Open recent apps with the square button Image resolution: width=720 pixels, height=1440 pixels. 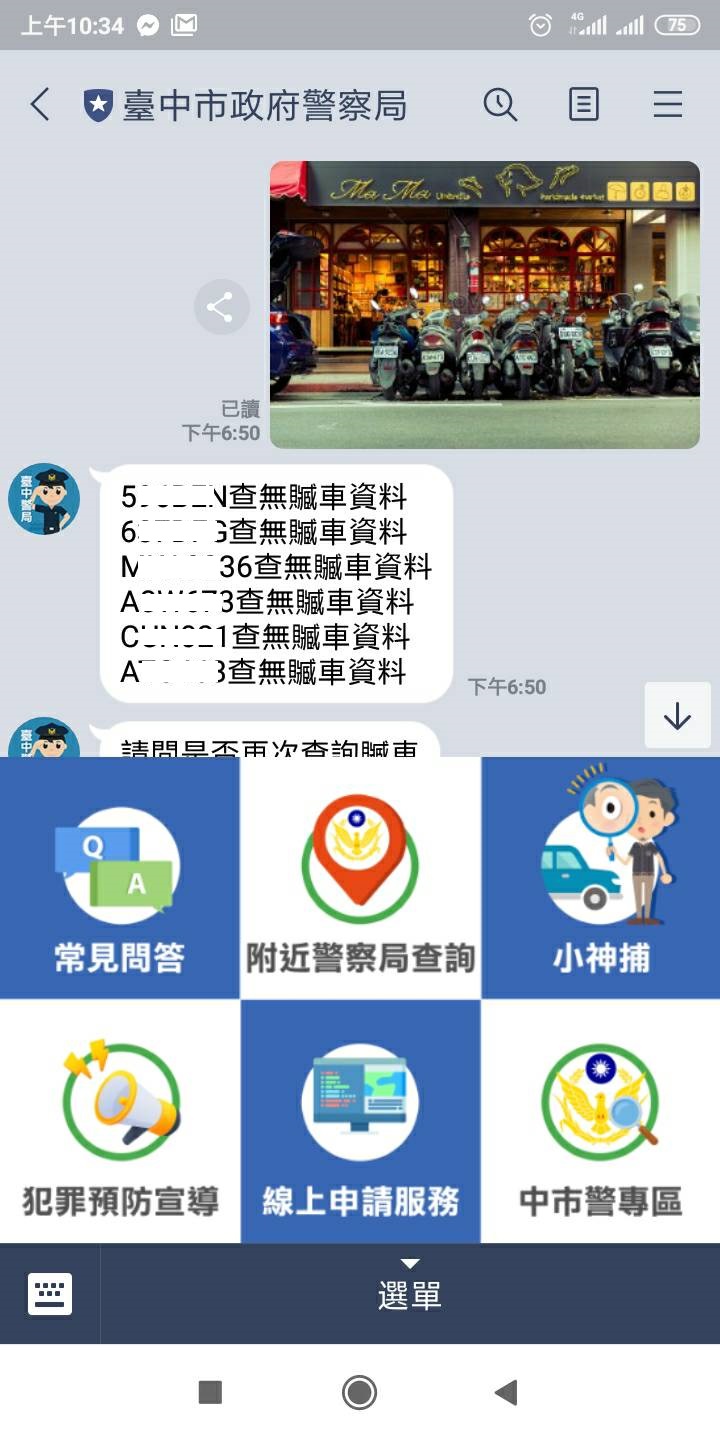pos(210,1392)
